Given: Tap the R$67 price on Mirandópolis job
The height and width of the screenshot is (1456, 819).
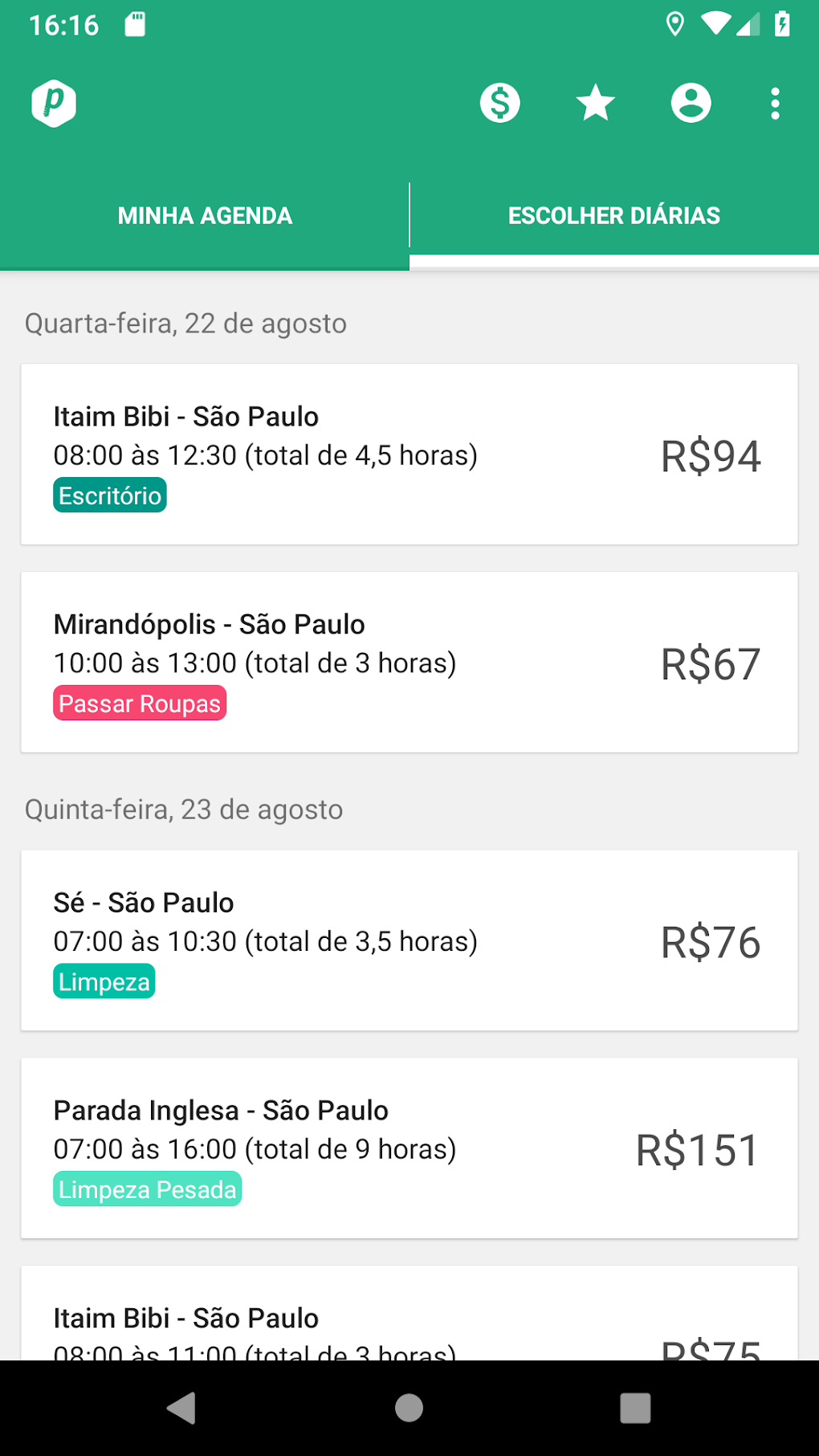Looking at the screenshot, I should click(x=710, y=662).
